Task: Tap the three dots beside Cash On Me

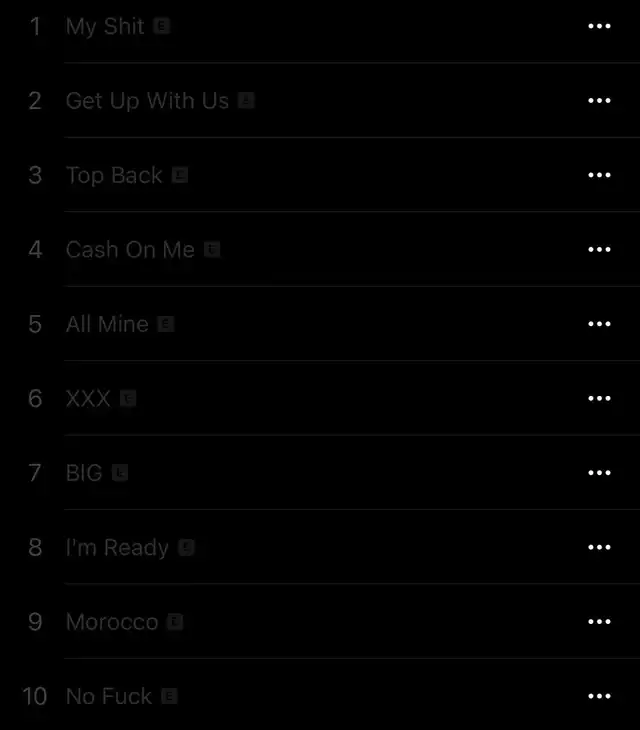Action: pyautogui.click(x=599, y=250)
